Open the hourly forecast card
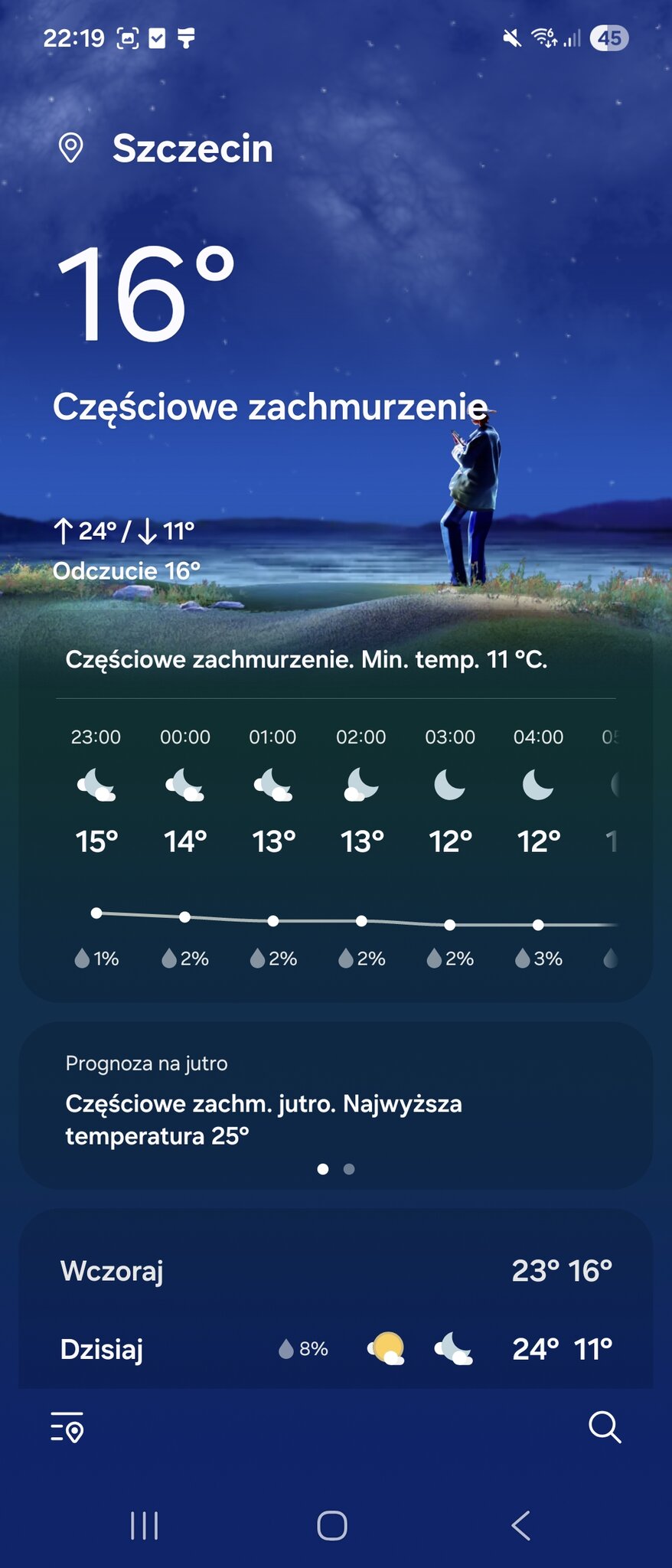Viewport: 672px width, 1568px height. click(335, 842)
